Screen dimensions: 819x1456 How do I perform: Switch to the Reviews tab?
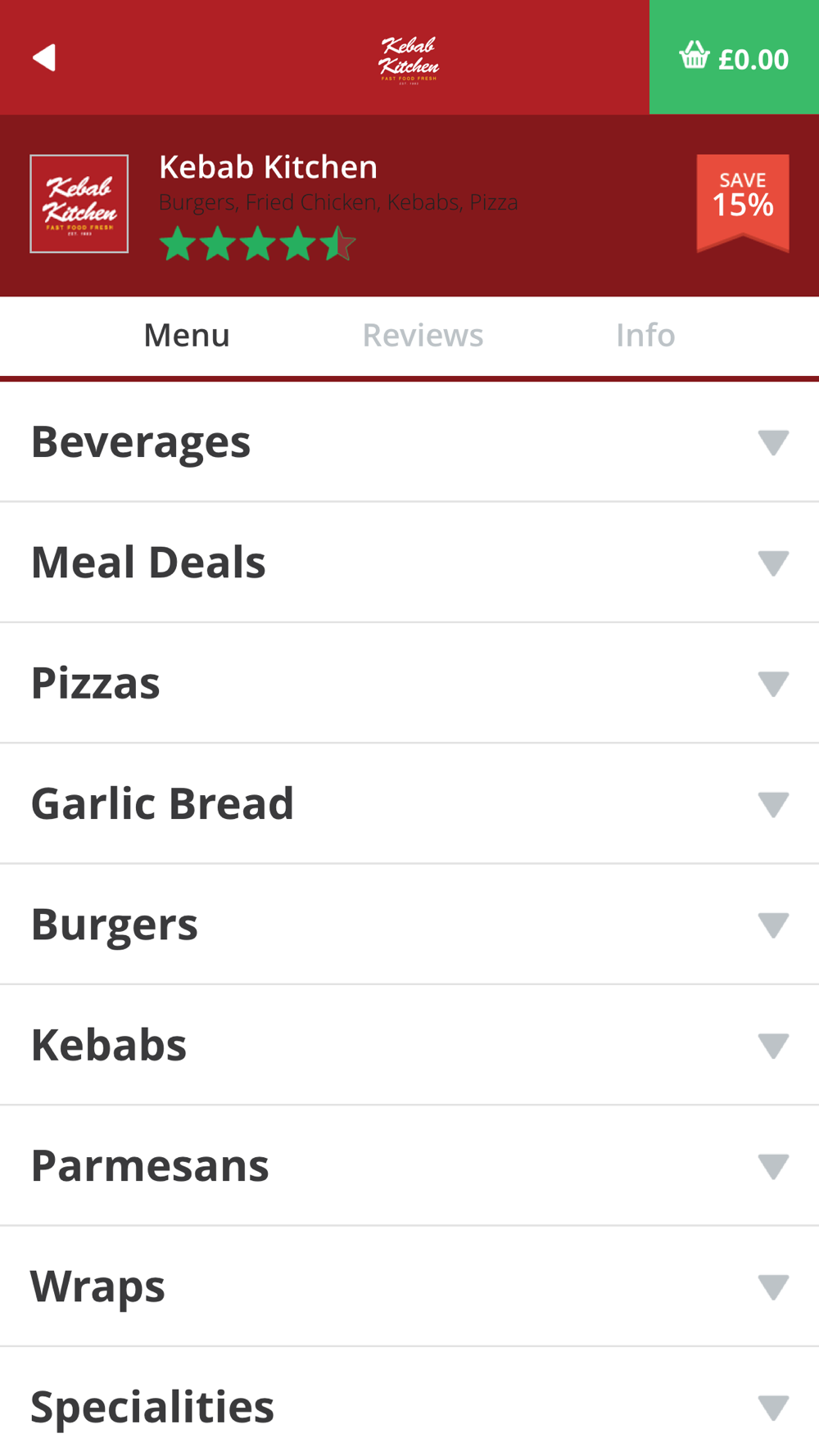[x=423, y=336]
